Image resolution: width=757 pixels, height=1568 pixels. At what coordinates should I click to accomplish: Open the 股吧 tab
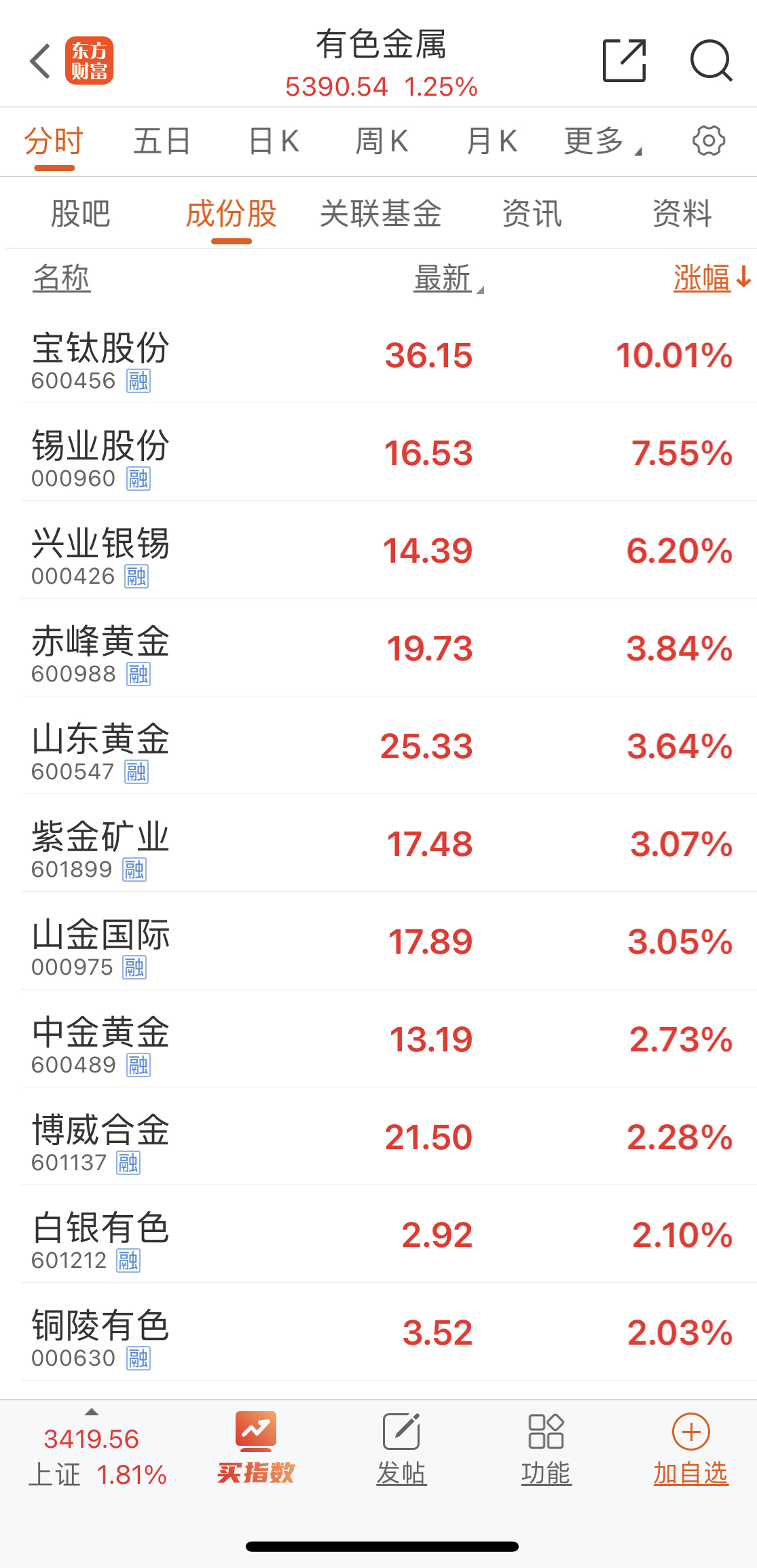[80, 214]
